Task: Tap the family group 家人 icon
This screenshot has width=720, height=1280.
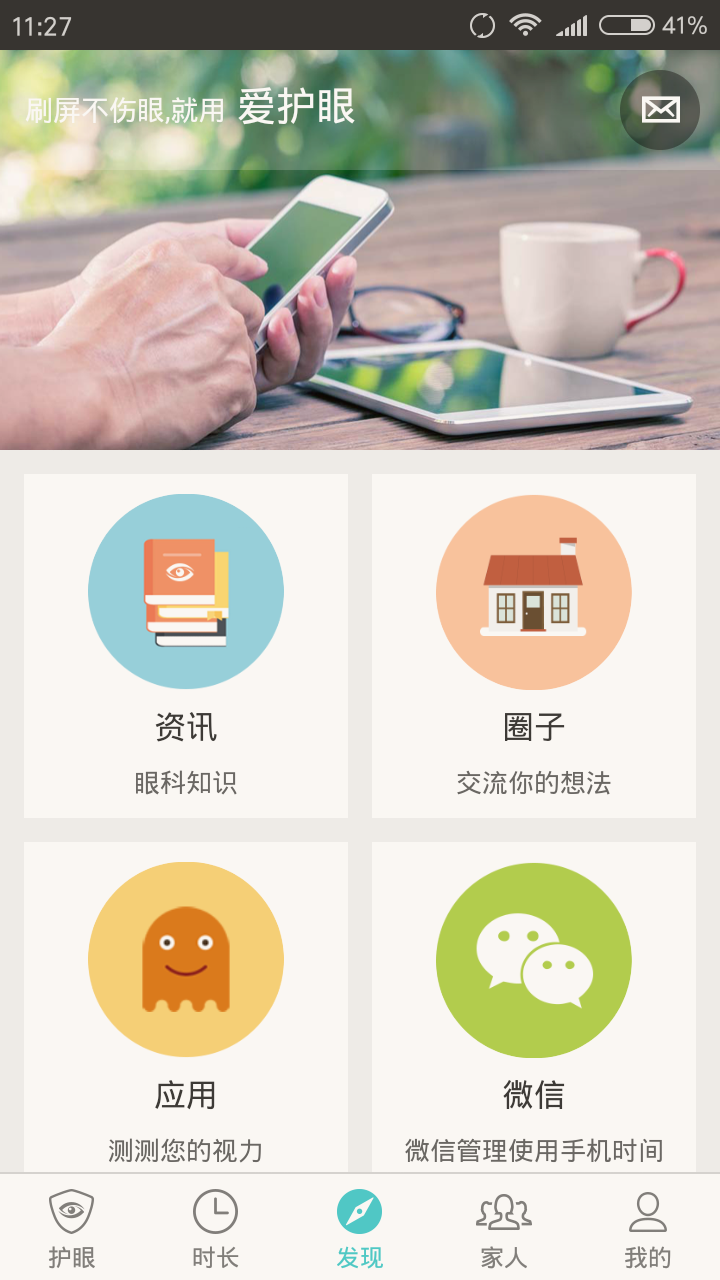Action: (503, 1212)
